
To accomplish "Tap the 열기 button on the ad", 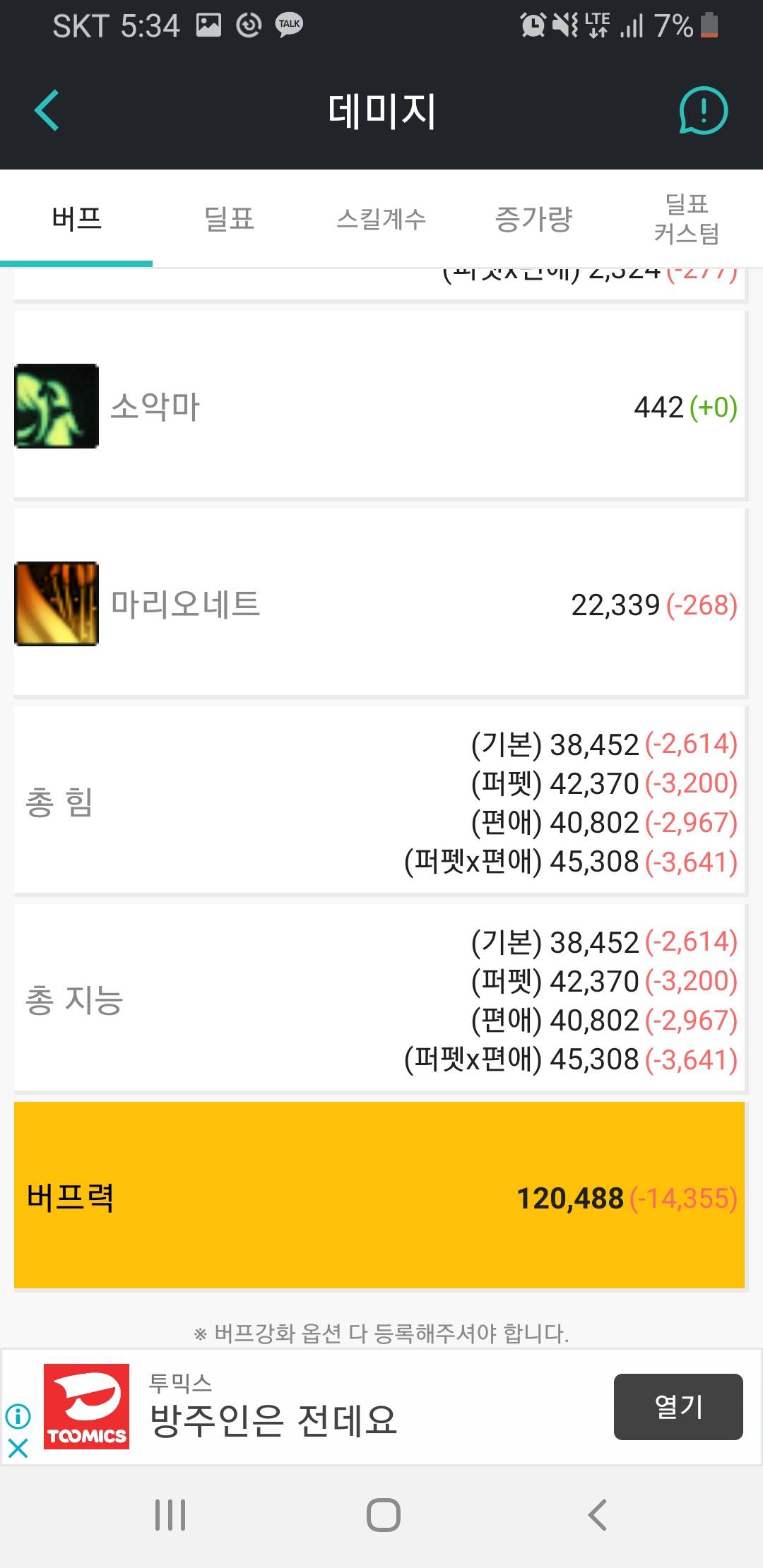I will [x=678, y=1406].
